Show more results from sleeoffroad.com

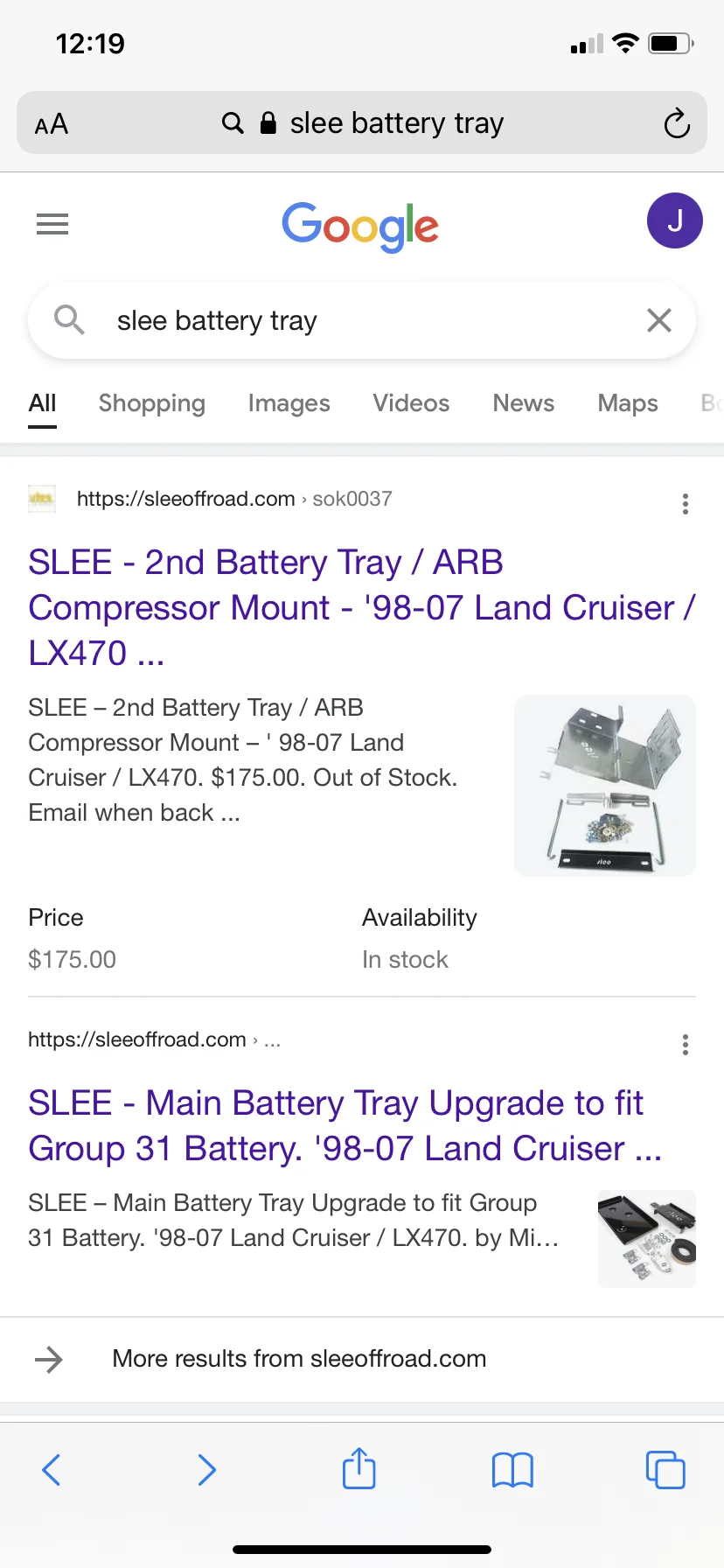click(299, 1359)
